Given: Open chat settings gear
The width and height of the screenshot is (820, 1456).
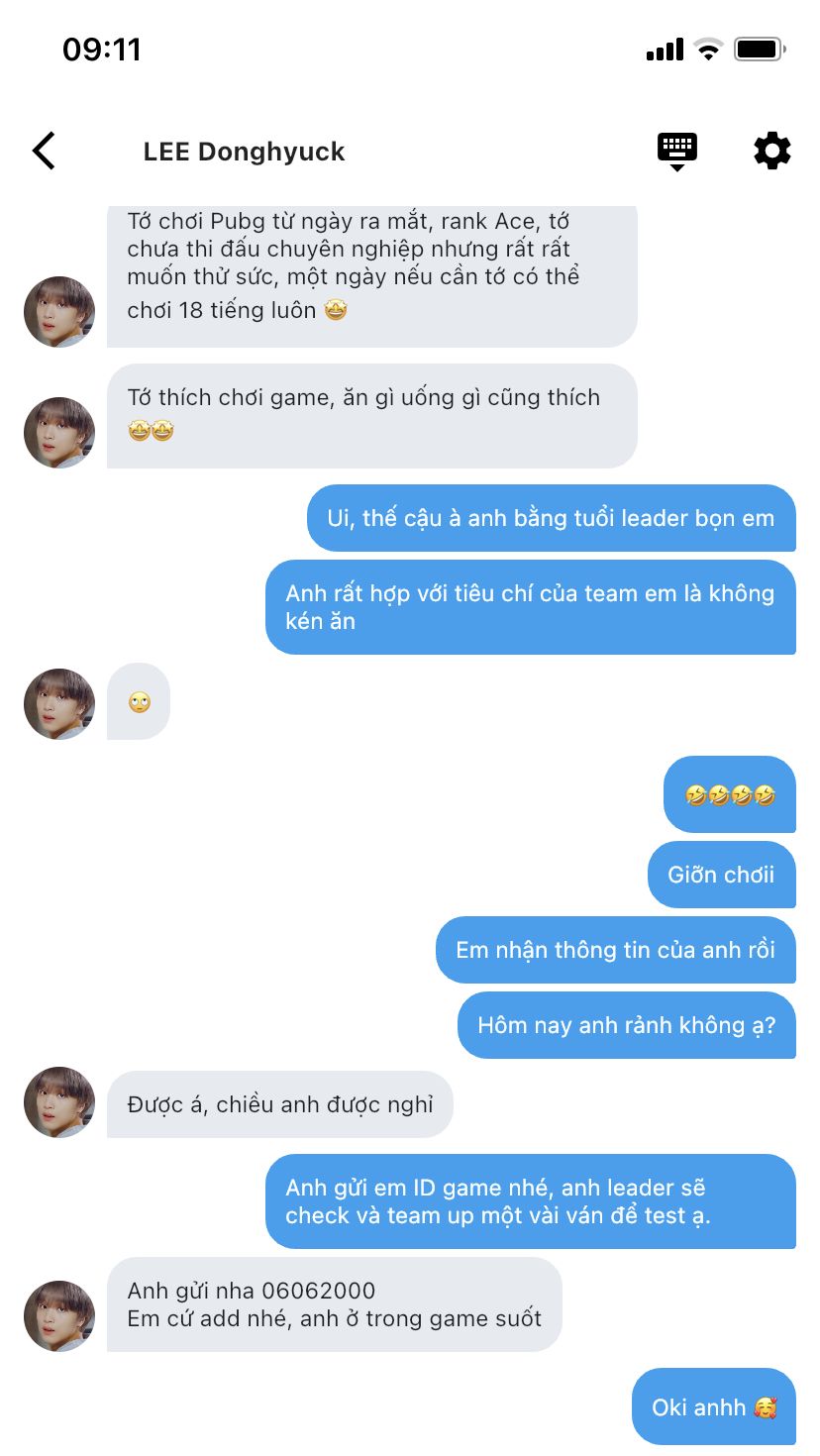Looking at the screenshot, I should point(771,152).
